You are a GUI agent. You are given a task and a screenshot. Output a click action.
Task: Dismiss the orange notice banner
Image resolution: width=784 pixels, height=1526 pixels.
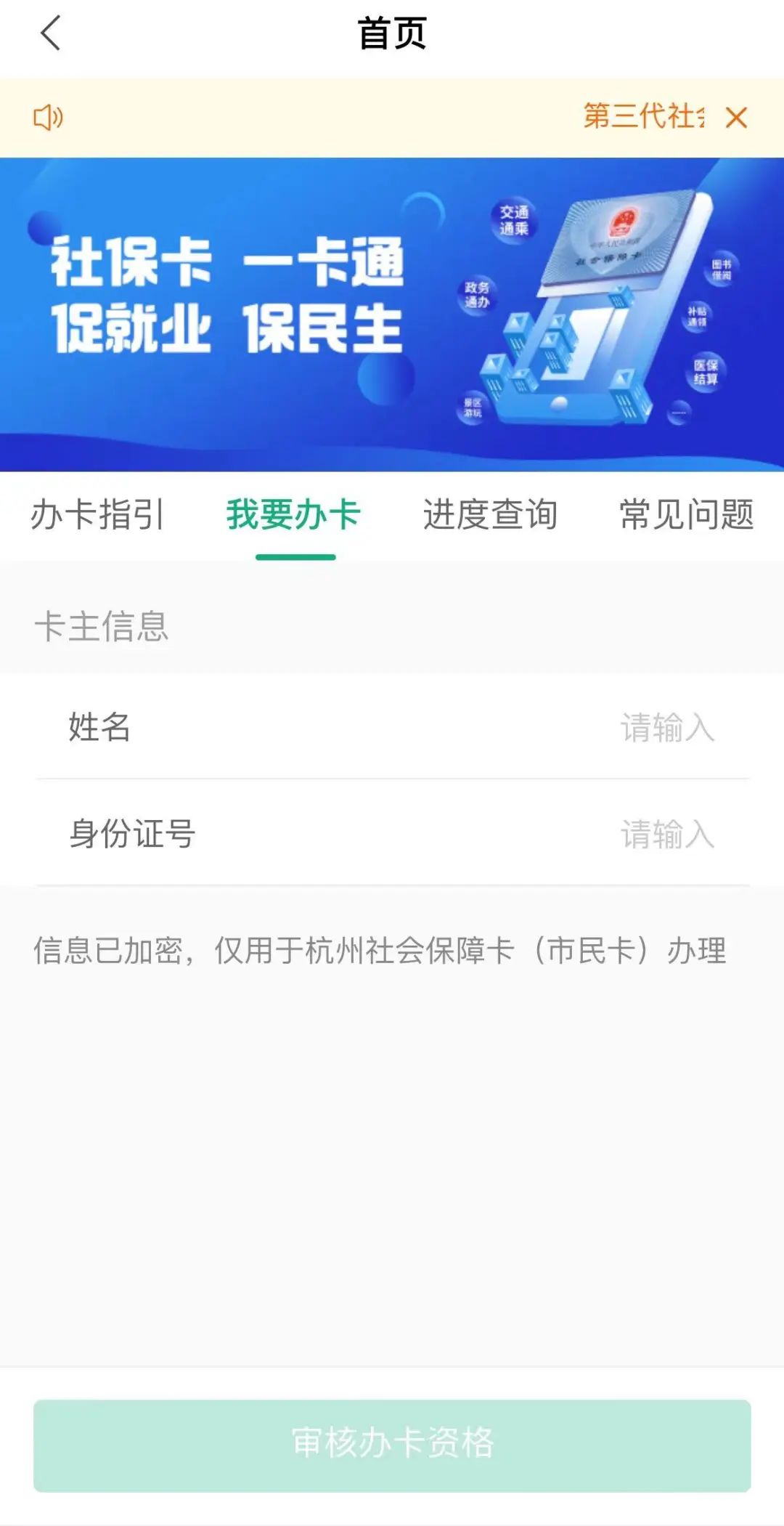click(x=736, y=118)
